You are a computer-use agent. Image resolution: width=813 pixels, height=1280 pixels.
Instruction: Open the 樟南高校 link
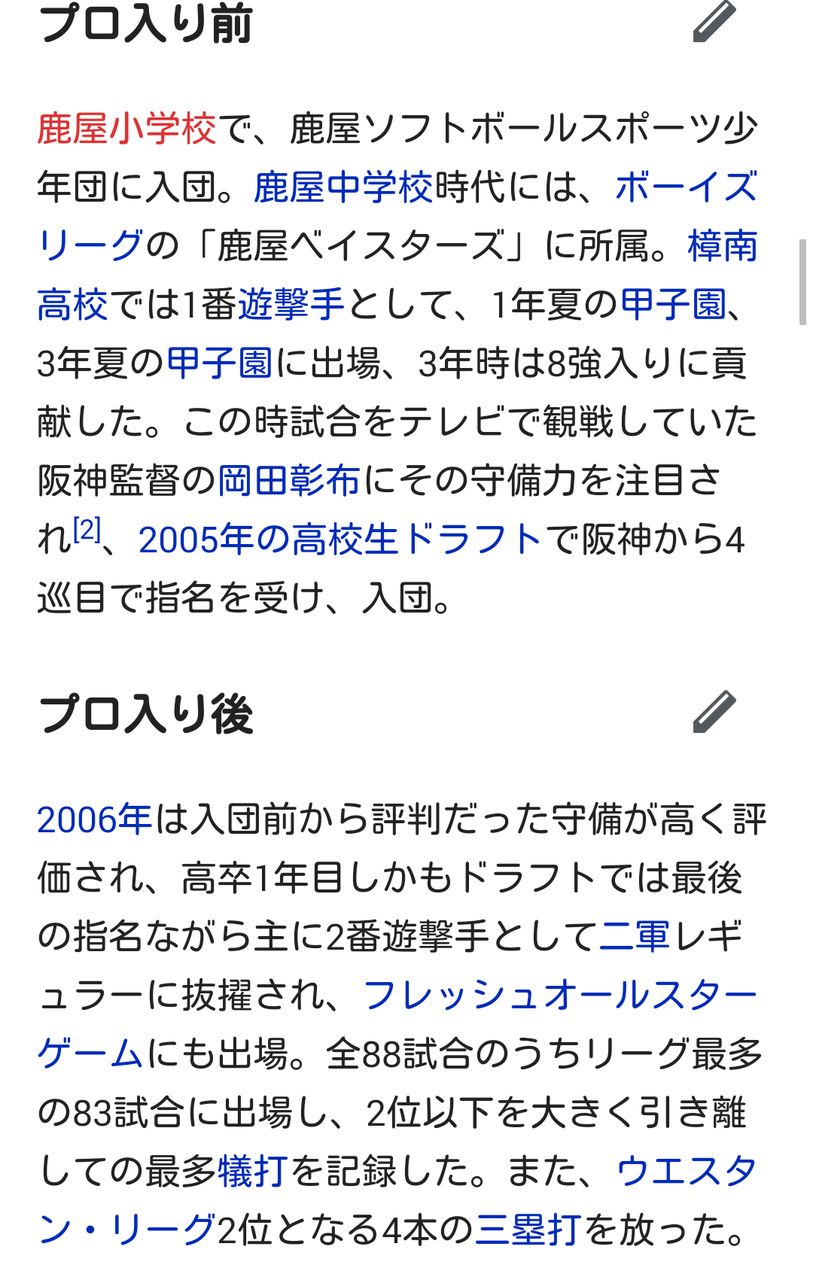(x=722, y=246)
